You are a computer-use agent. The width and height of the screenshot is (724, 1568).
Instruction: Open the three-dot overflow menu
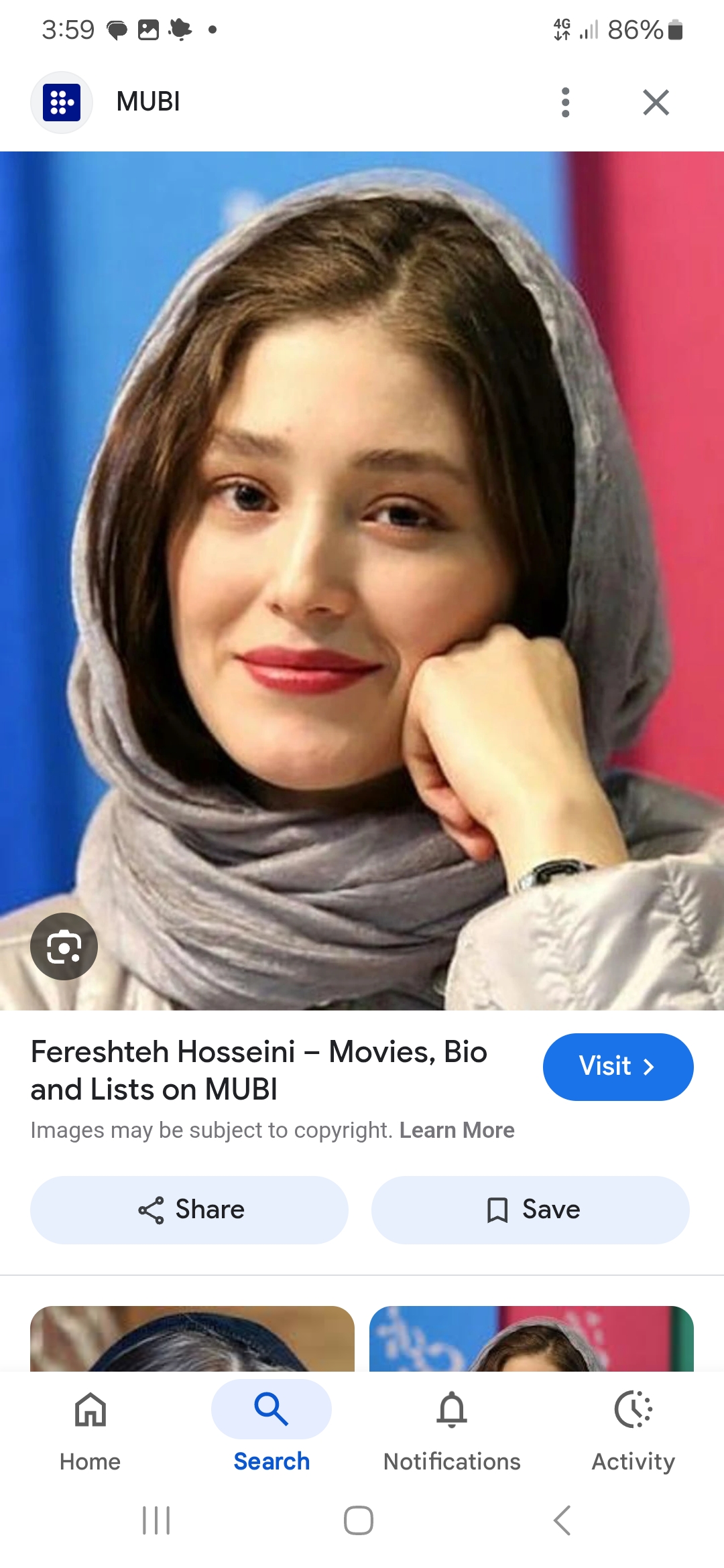tap(565, 103)
